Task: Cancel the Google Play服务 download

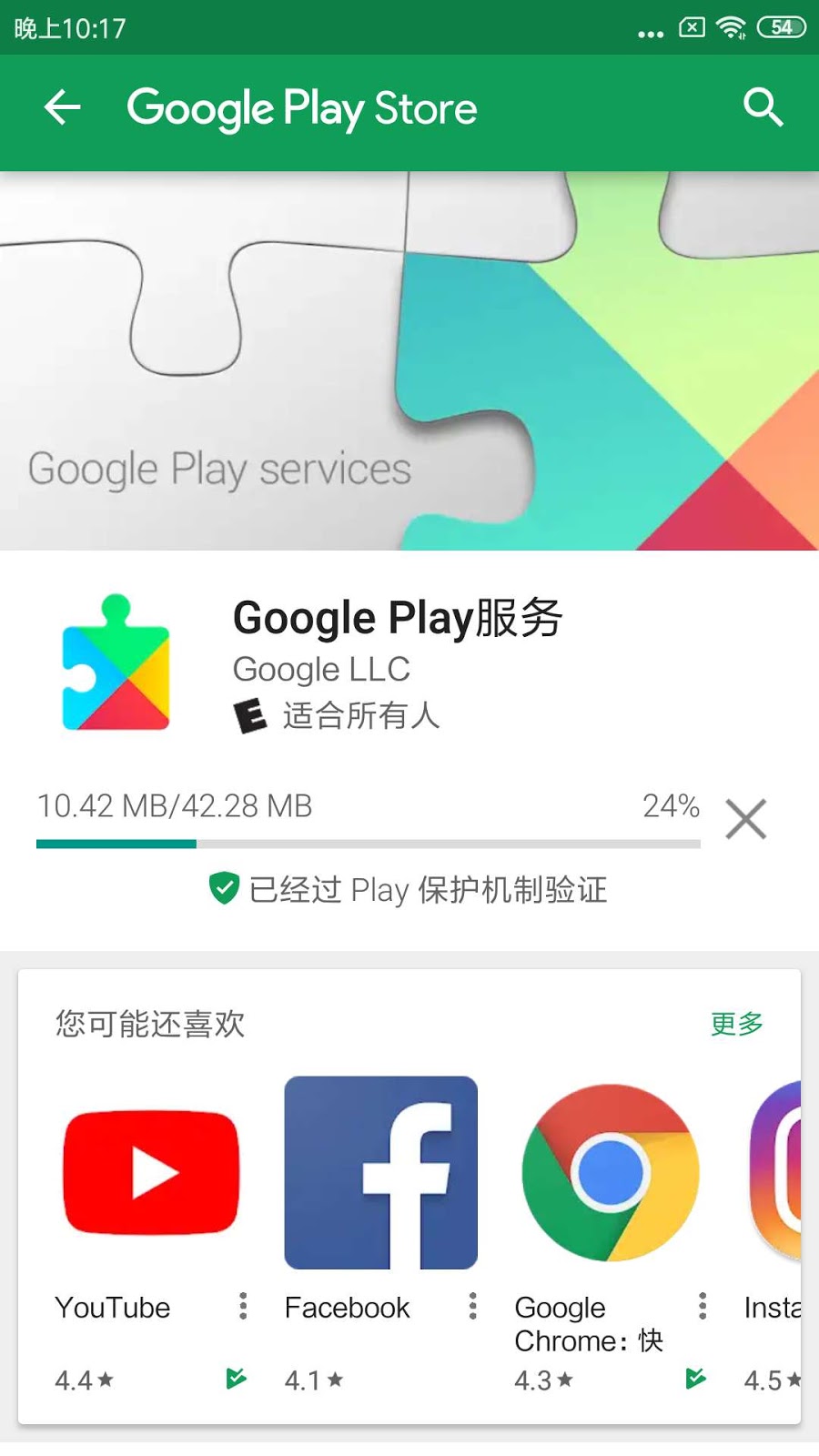Action: (x=746, y=818)
